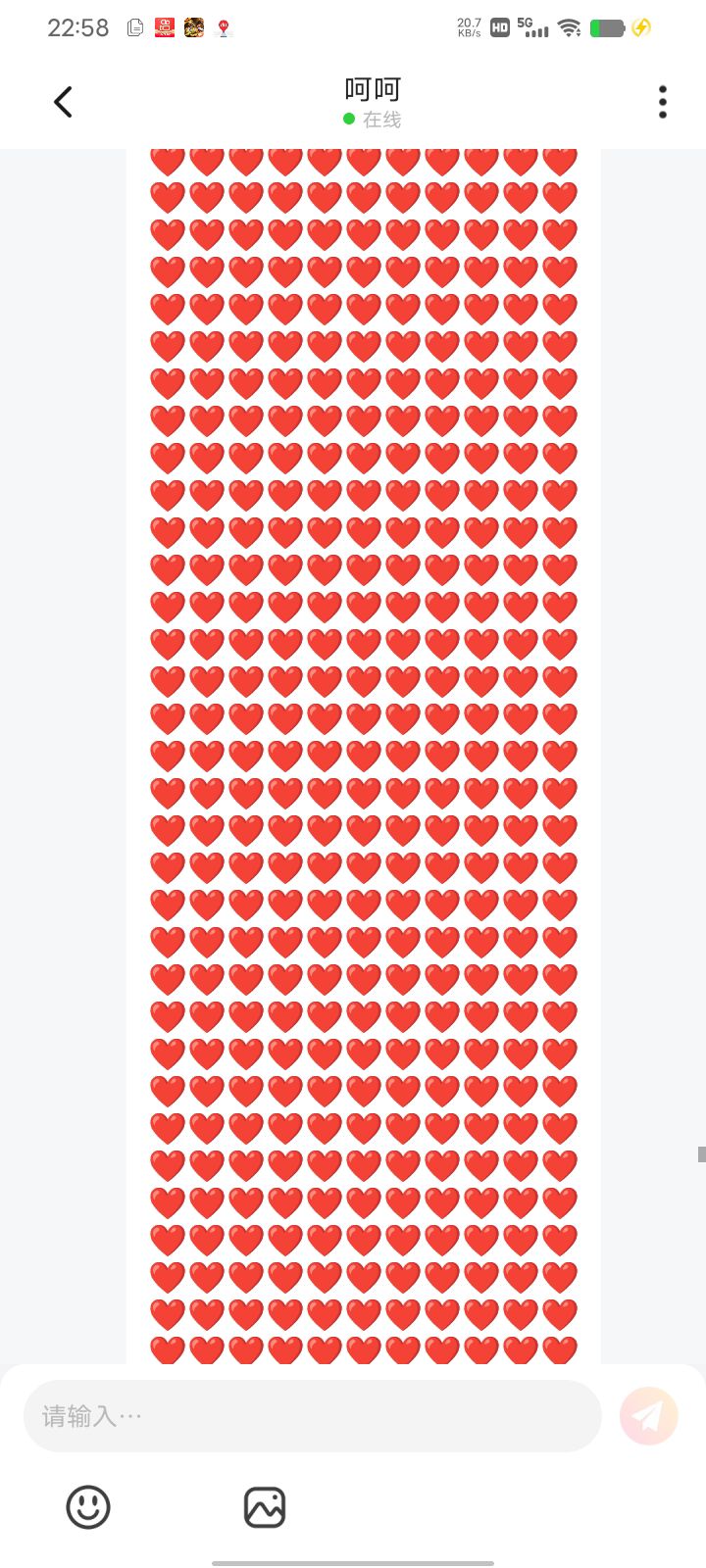This screenshot has width=706, height=1568.
Task: Attach a picture from gallery
Action: click(x=265, y=1507)
